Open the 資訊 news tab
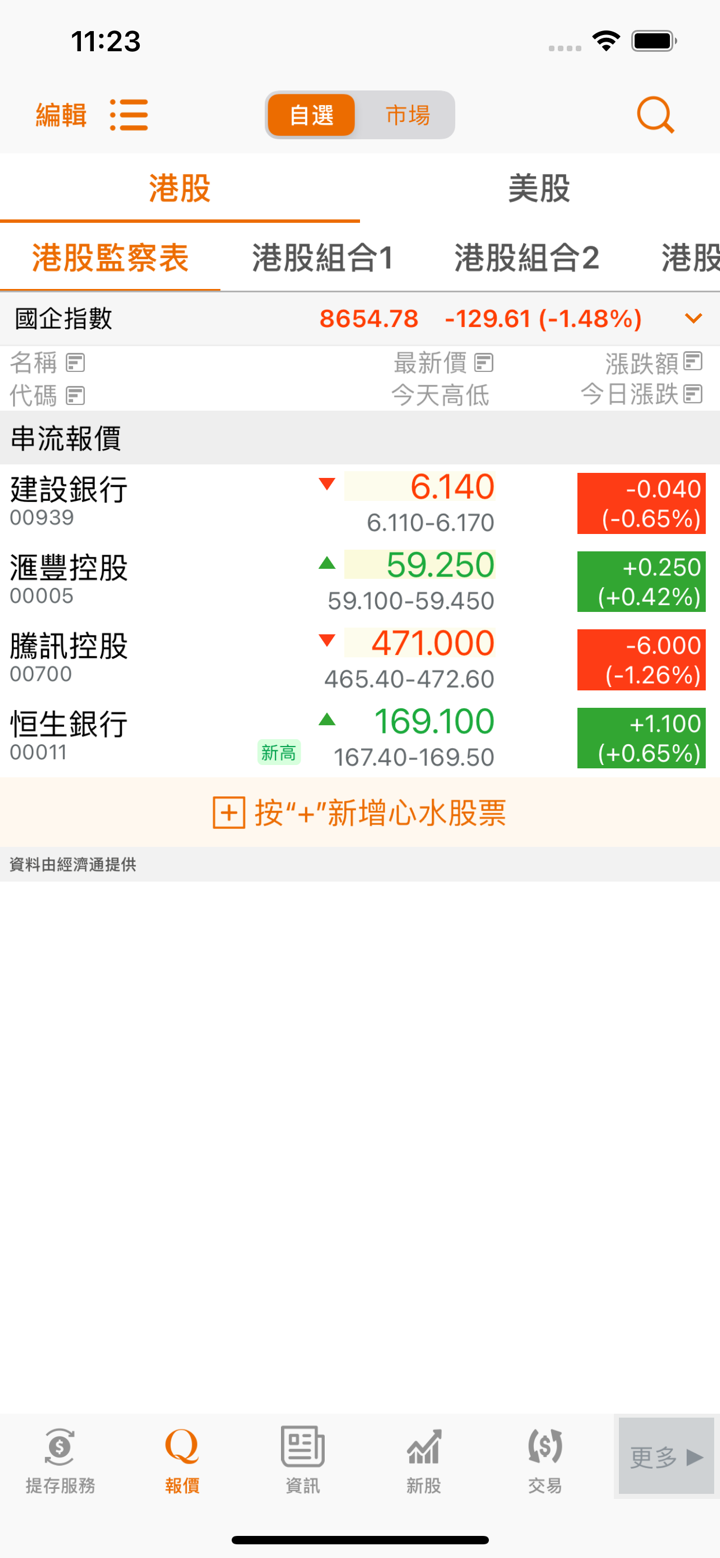The width and height of the screenshot is (720, 1558). (x=302, y=1460)
